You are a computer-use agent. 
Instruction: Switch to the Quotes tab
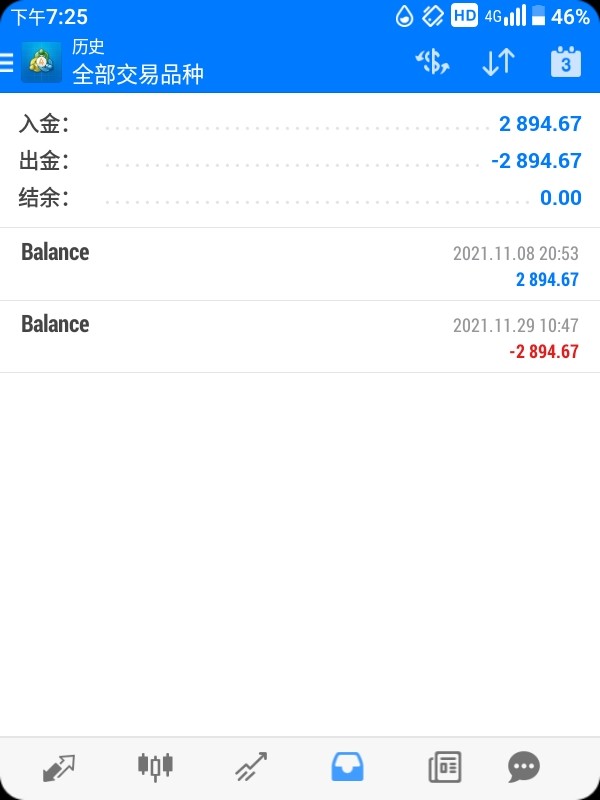tap(59, 768)
